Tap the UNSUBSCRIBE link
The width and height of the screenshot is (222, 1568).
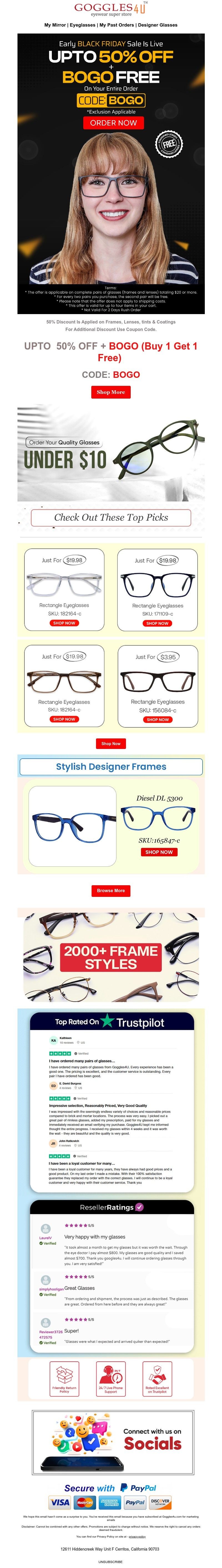(x=110, y=1561)
